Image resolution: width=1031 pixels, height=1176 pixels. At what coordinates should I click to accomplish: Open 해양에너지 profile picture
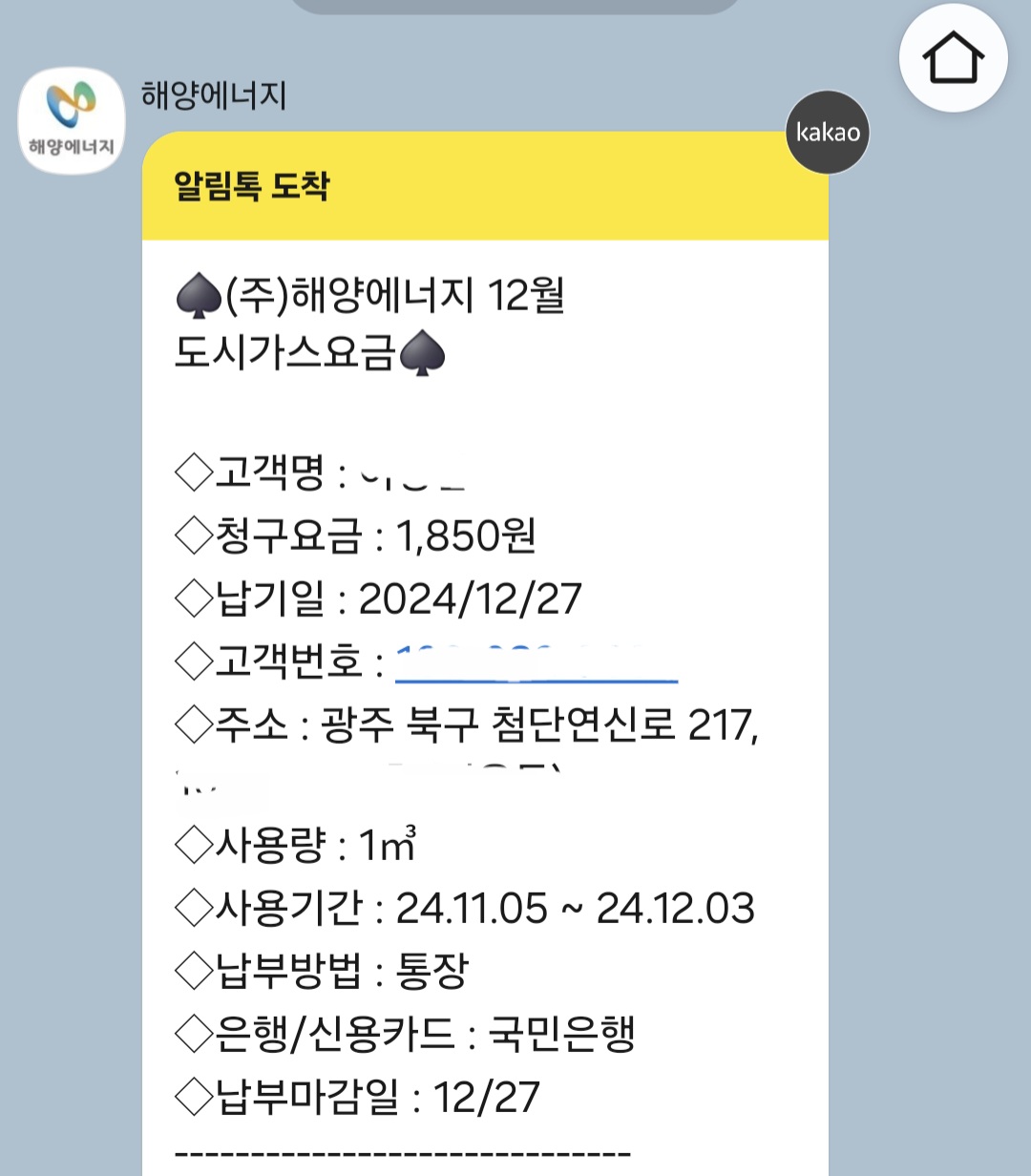[x=72, y=120]
